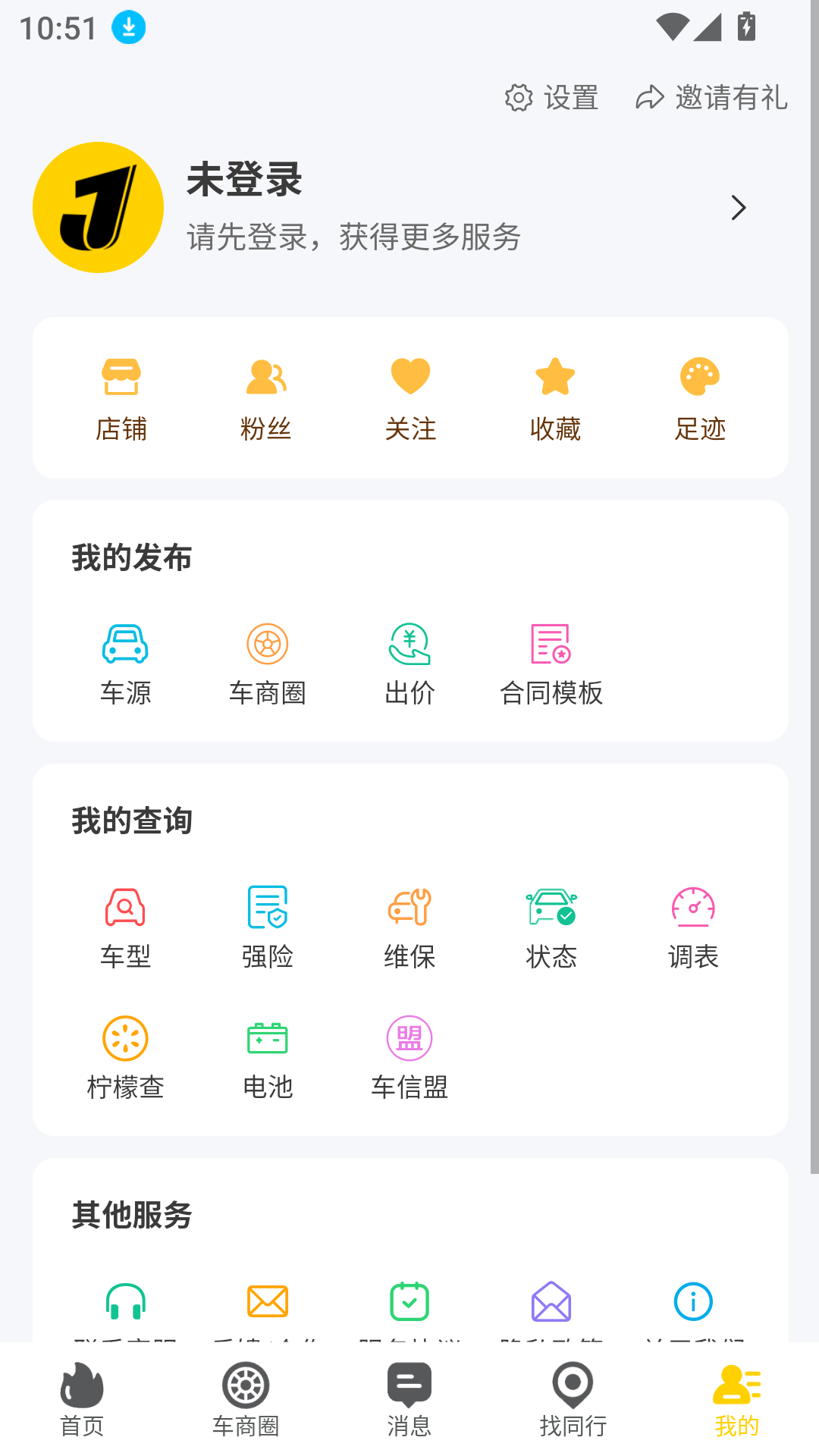
Task: Tap the 邀请有礼 invite link
Action: (711, 98)
